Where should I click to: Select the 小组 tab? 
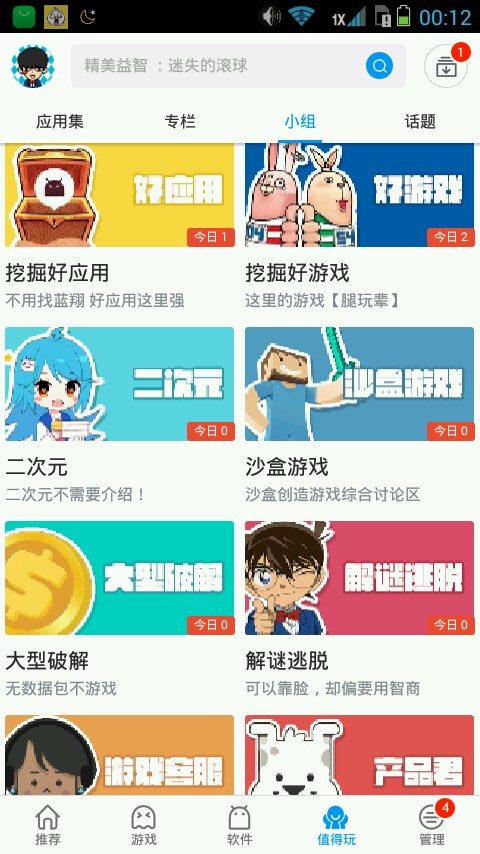click(x=300, y=121)
